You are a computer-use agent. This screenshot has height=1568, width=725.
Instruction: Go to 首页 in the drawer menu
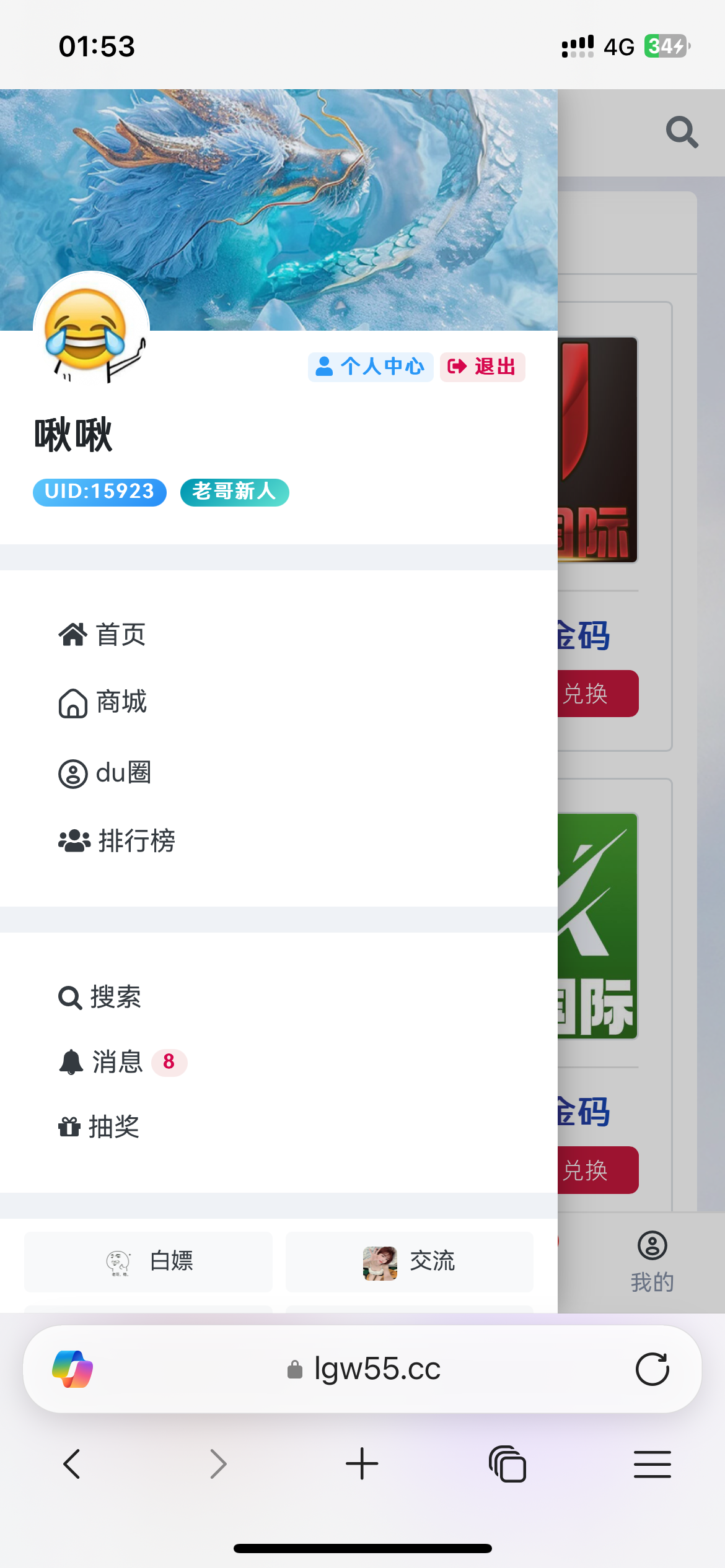click(102, 635)
